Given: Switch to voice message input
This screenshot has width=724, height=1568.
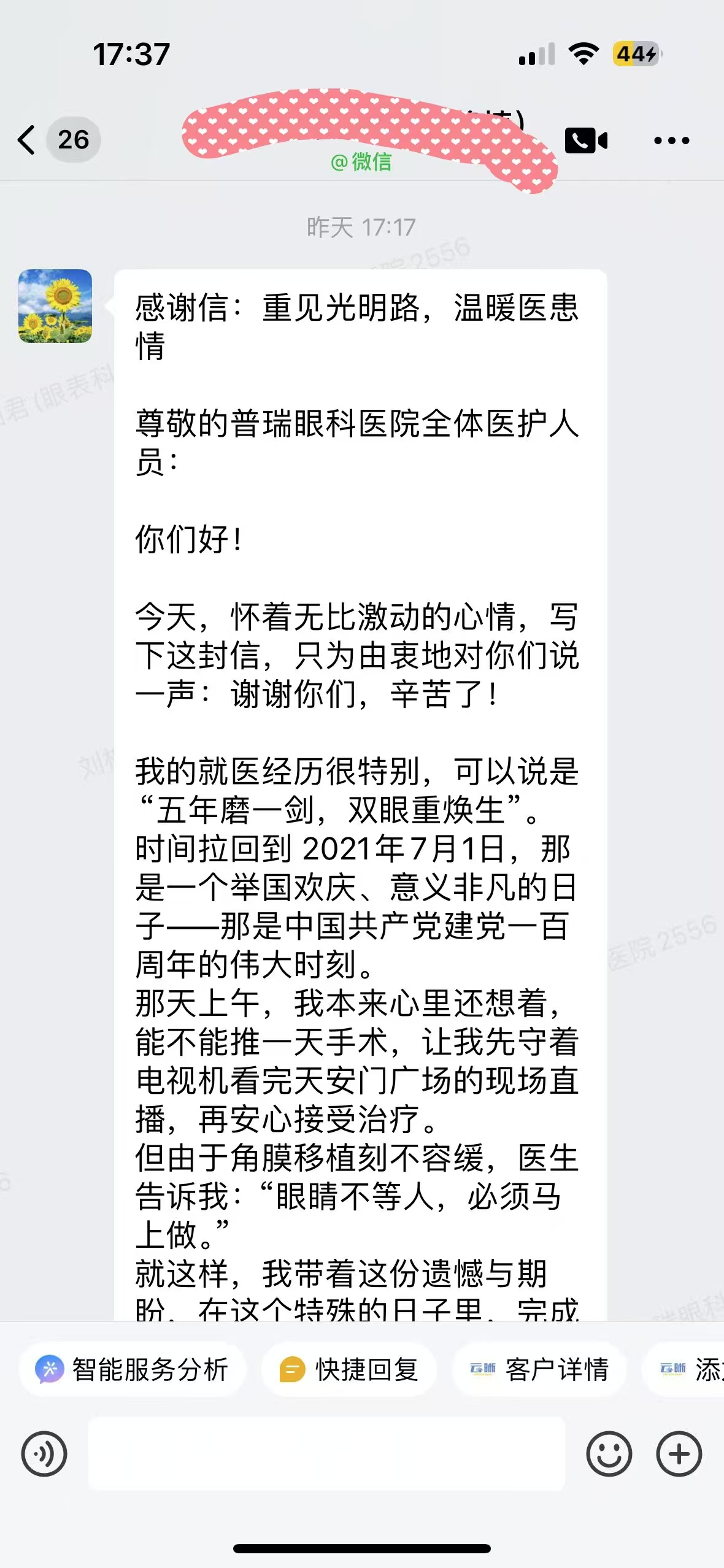Looking at the screenshot, I should [44, 1453].
